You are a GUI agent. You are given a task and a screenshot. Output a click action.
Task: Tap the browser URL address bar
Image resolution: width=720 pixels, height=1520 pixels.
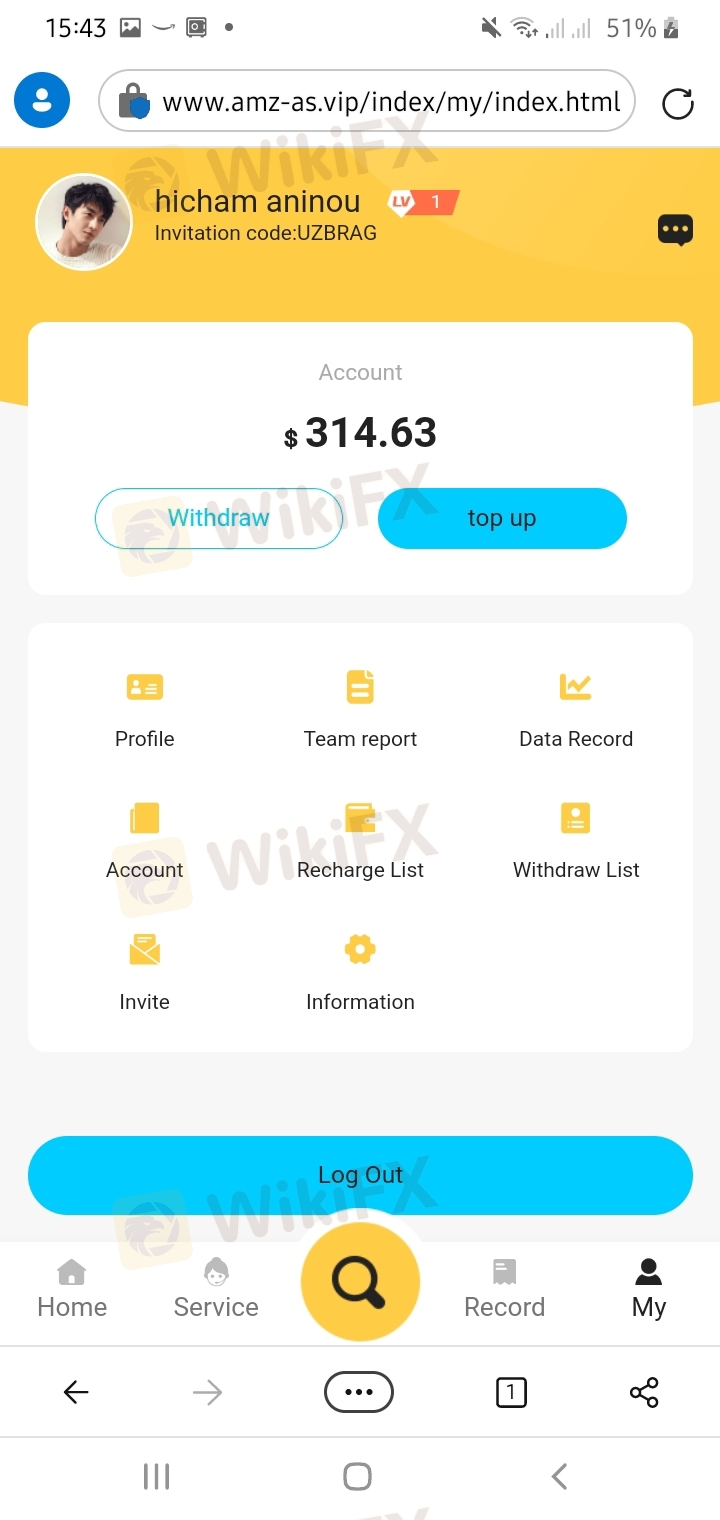point(390,102)
